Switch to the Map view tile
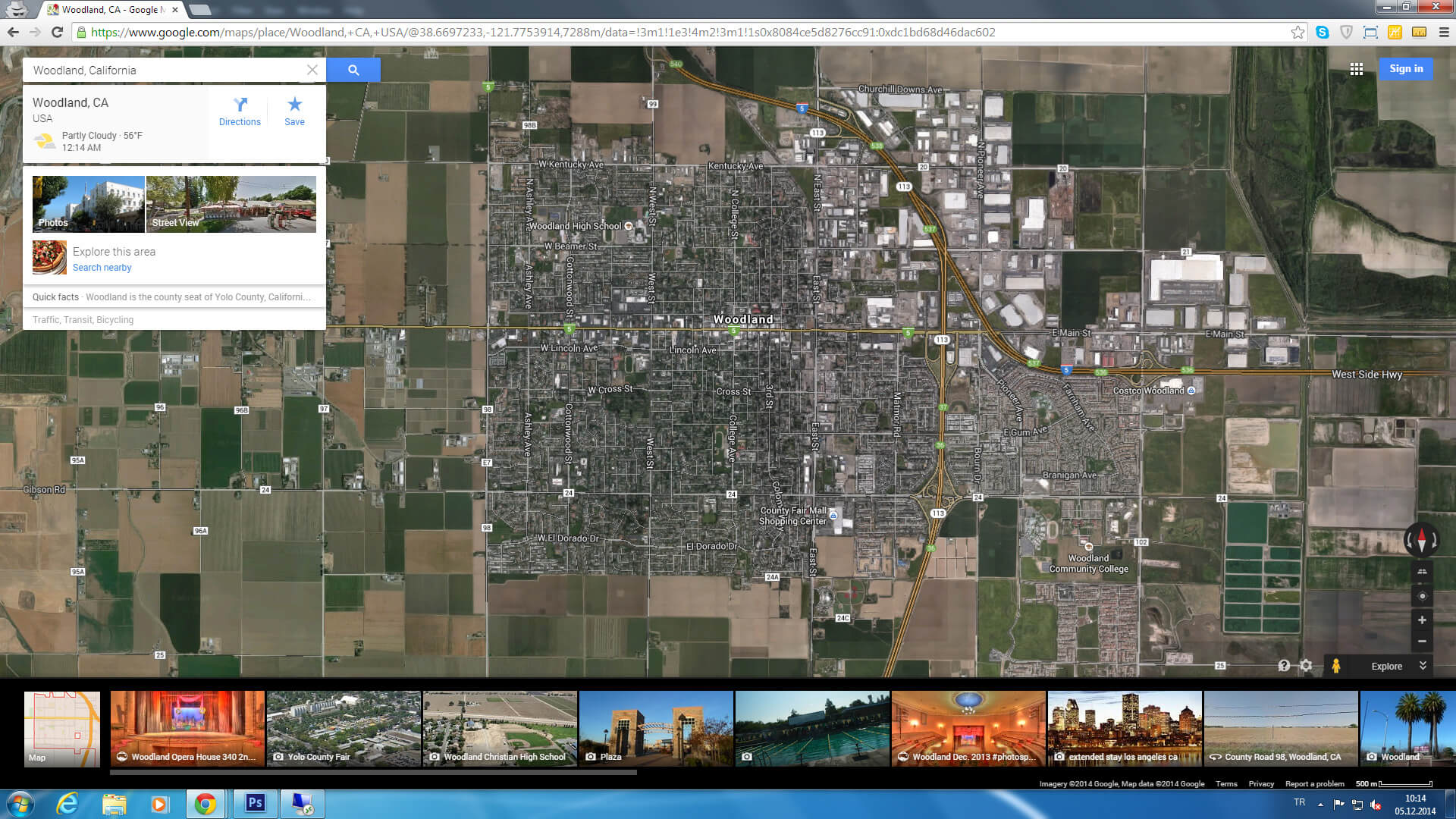The height and width of the screenshot is (819, 1456). coord(62,728)
